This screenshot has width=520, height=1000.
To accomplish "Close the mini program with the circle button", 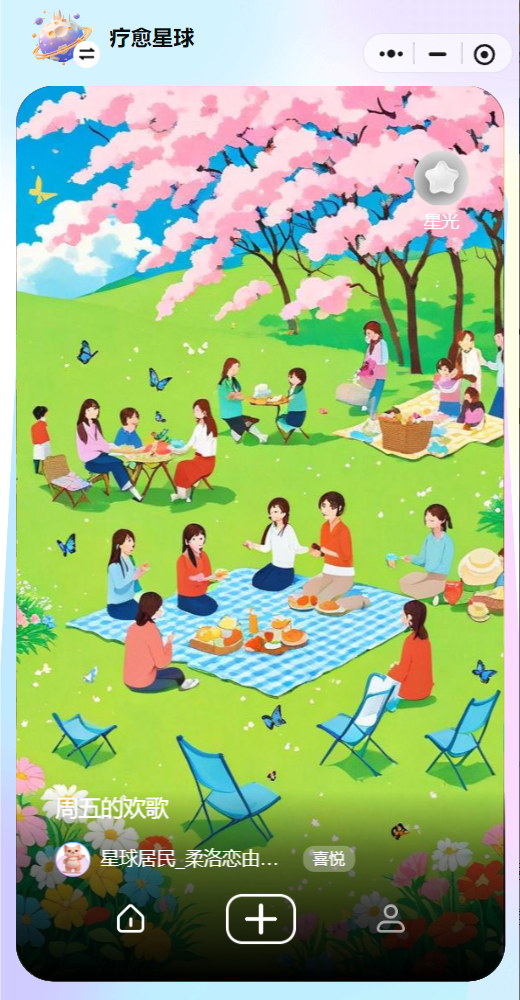I will tap(485, 54).
